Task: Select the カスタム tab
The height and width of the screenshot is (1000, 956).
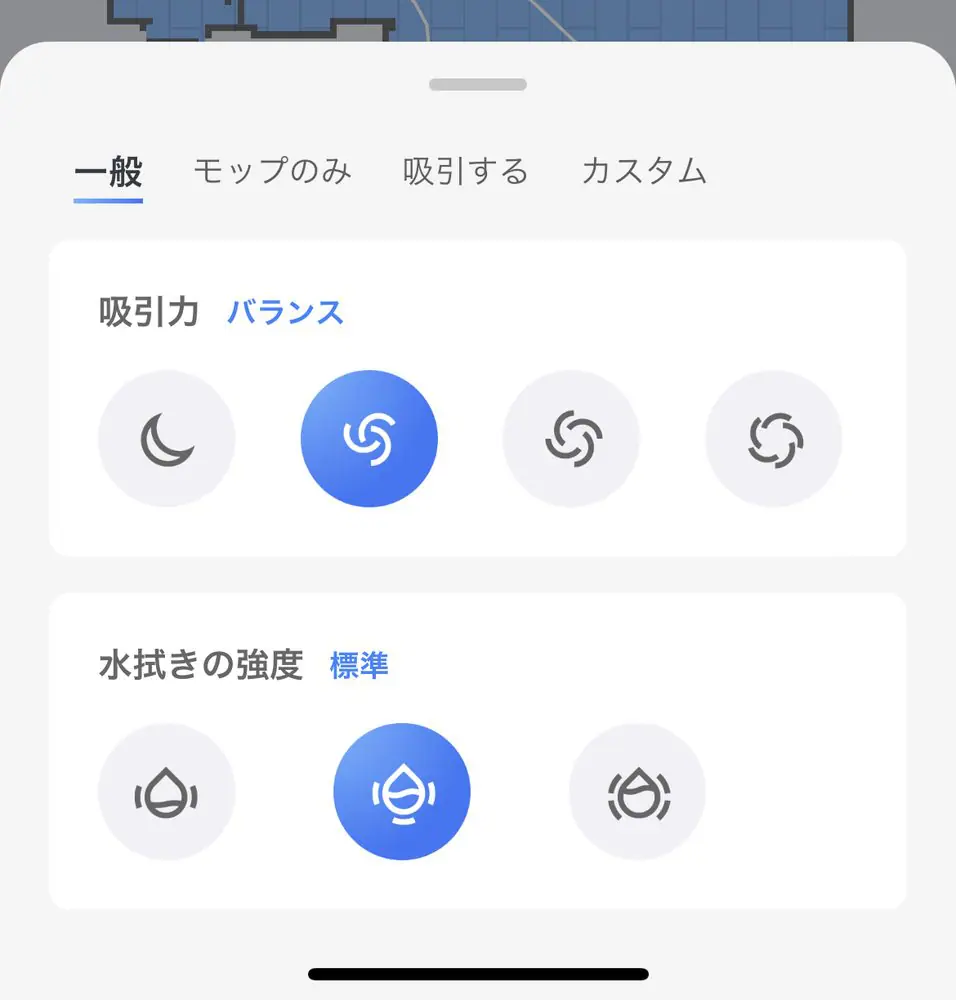Action: coord(643,172)
